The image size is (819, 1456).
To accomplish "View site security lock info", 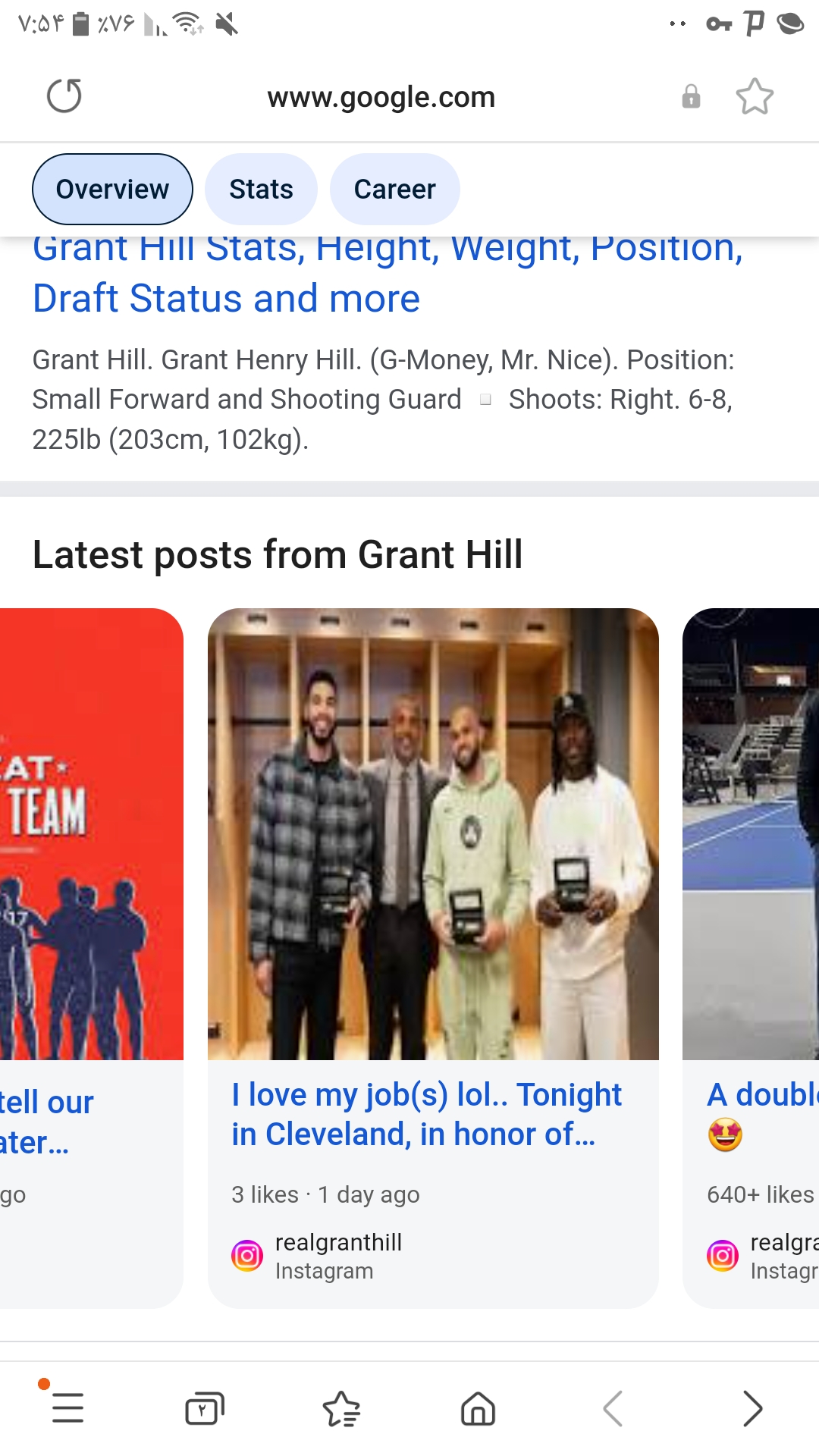I will 691,97.
